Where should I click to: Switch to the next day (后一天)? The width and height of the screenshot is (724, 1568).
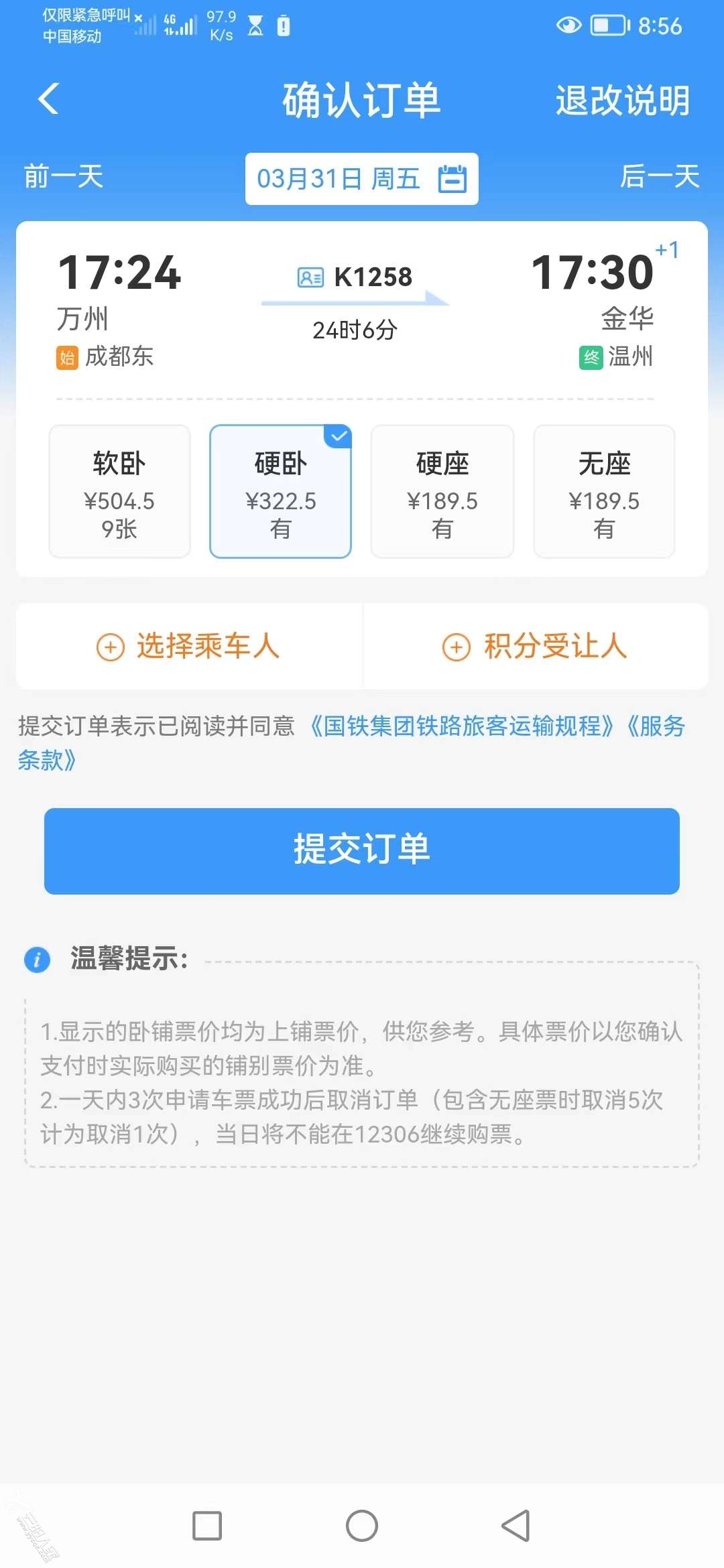click(660, 177)
